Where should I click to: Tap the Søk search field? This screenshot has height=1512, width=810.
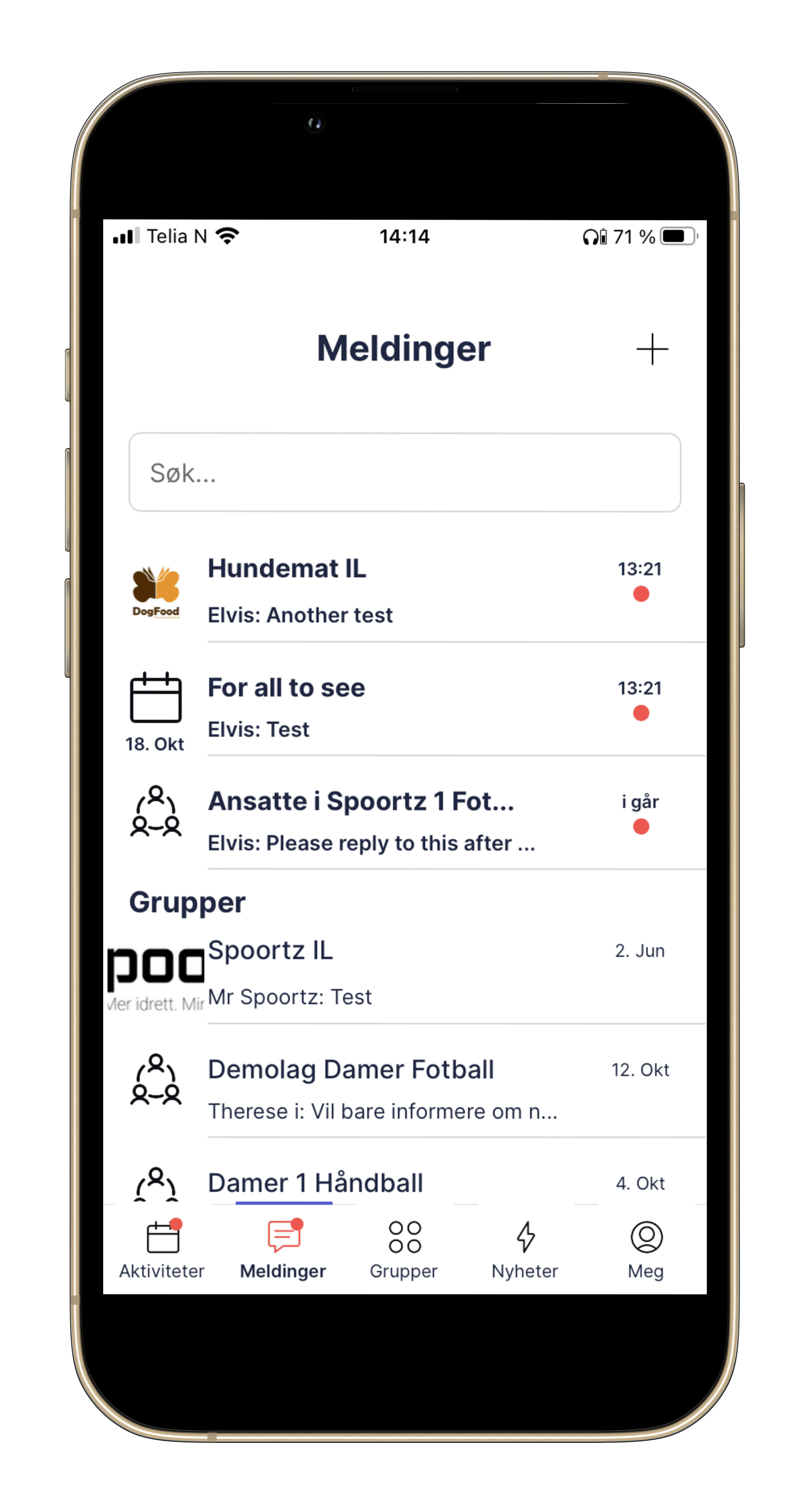(x=404, y=472)
